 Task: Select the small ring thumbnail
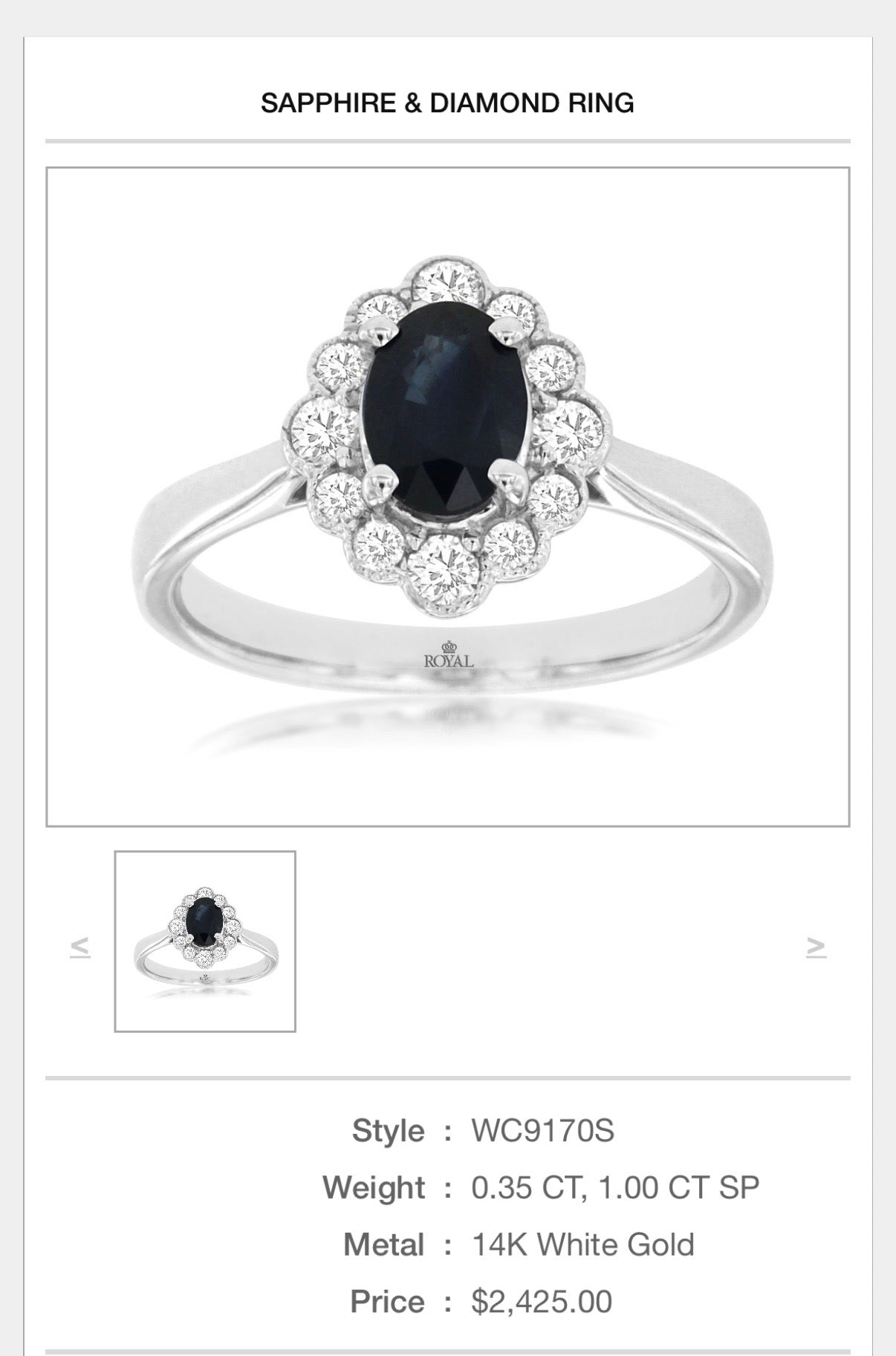[x=205, y=941]
